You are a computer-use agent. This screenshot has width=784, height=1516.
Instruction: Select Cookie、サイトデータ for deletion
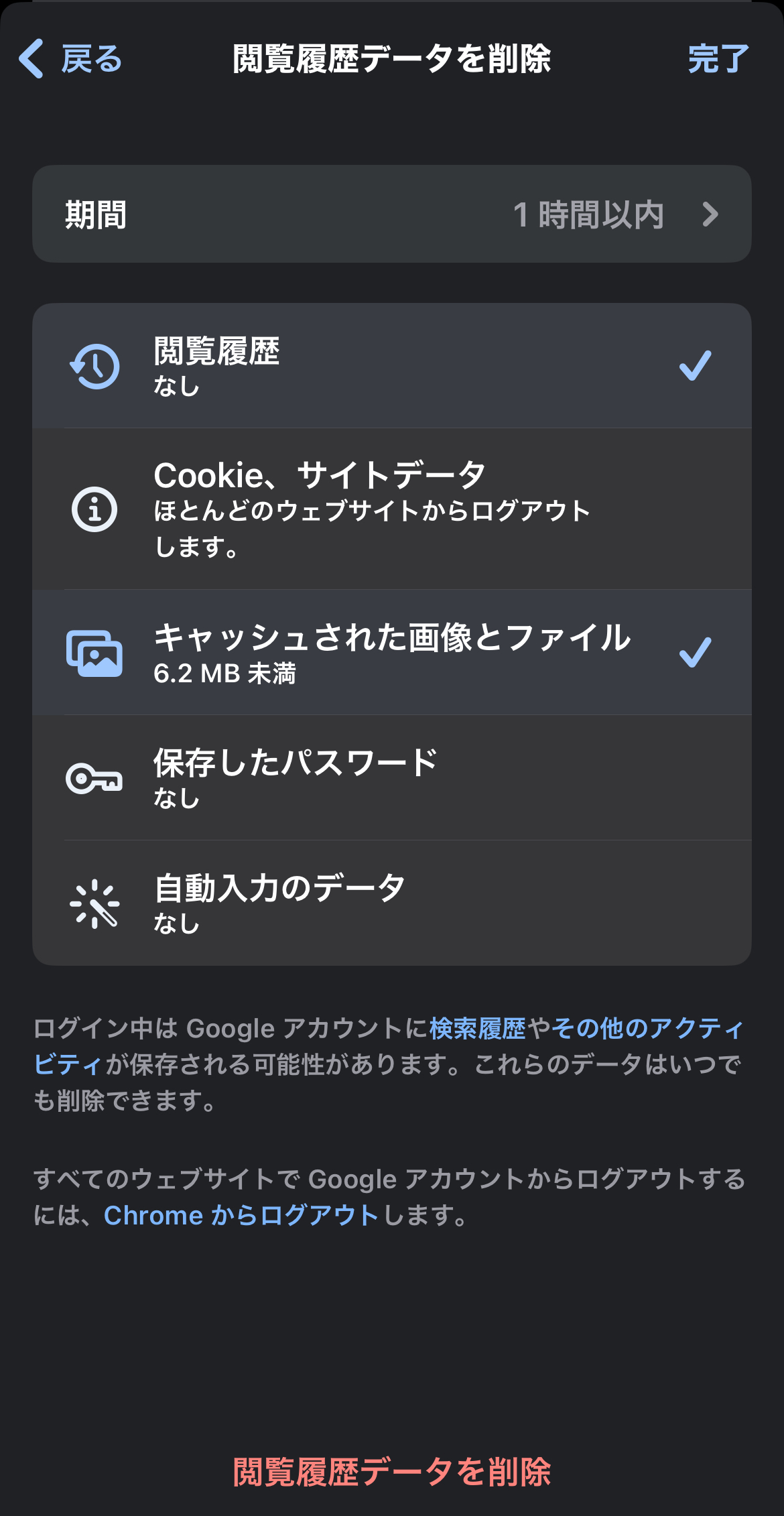click(x=392, y=509)
